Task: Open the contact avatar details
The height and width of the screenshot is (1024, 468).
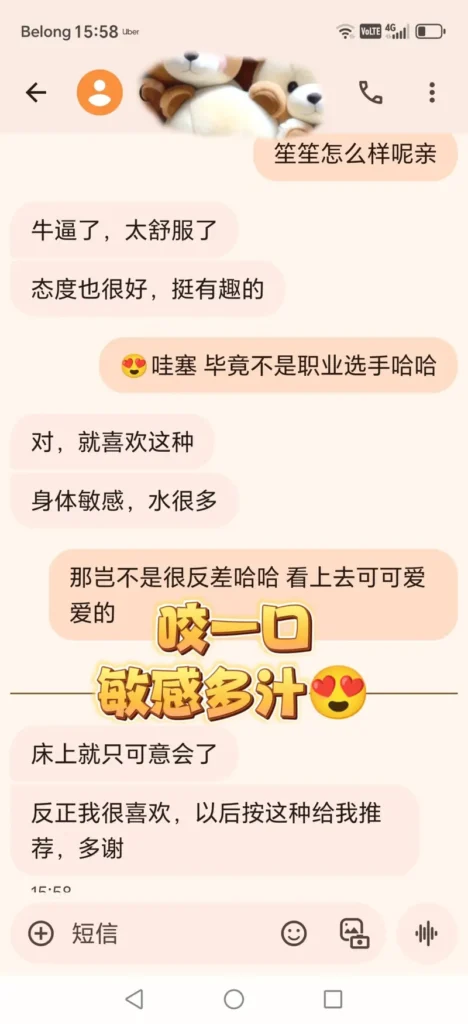Action: coord(100,93)
